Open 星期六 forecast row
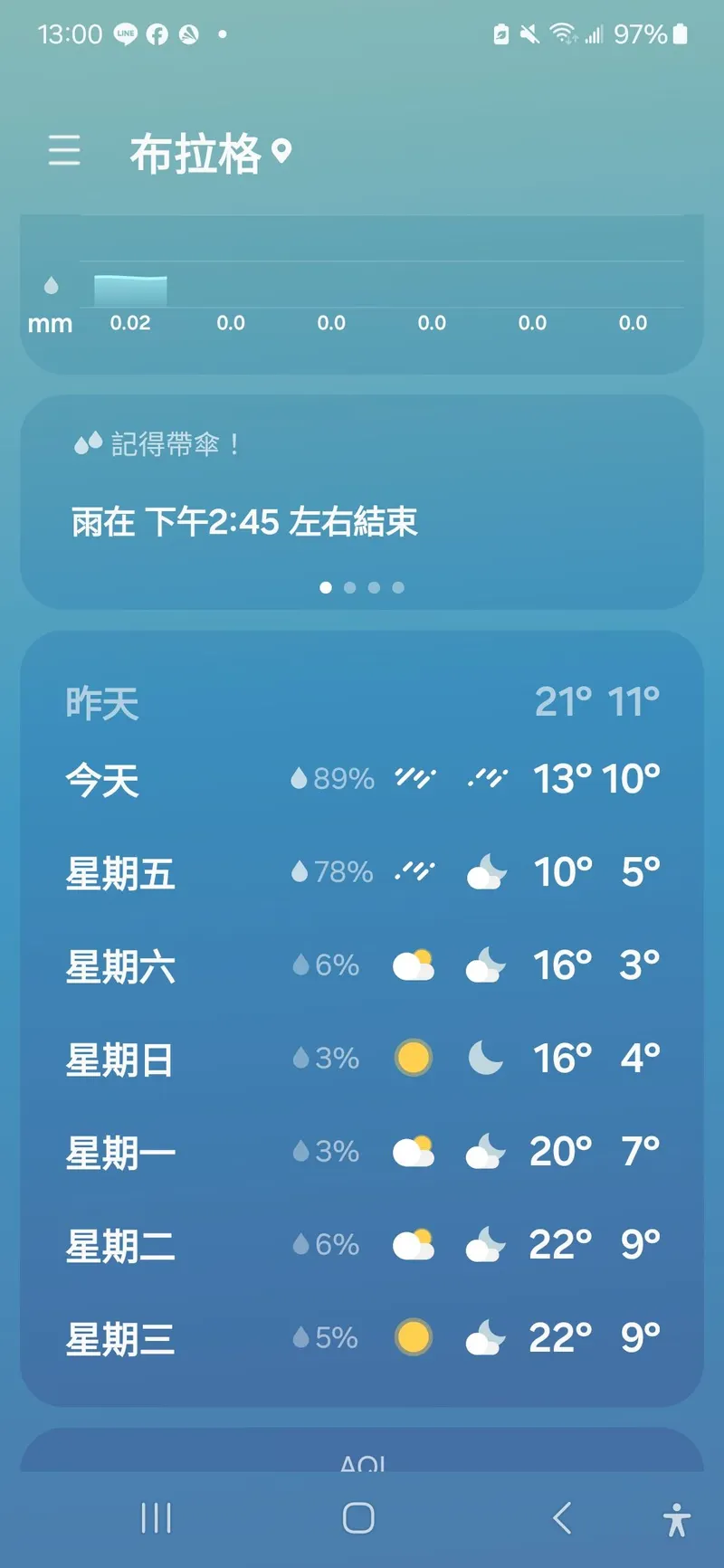This screenshot has width=724, height=1568. (x=362, y=966)
